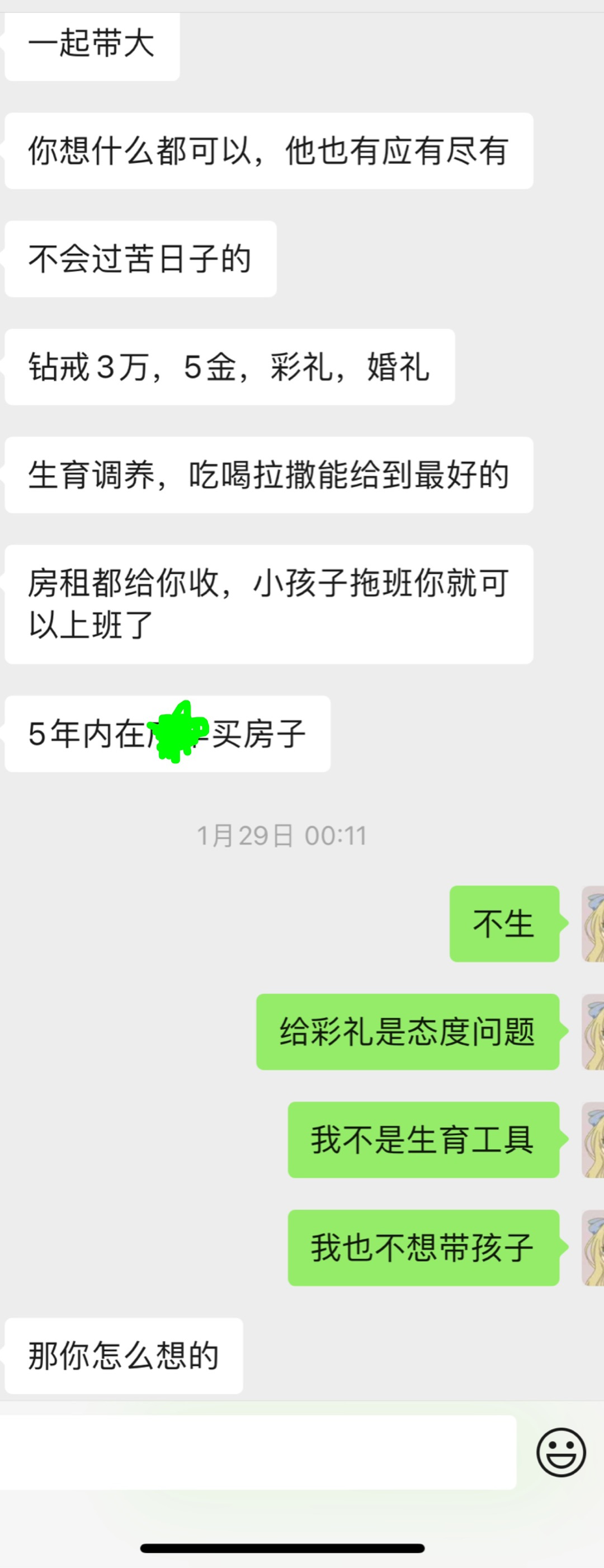Focus the message input field
Screen dimensions: 604x1568
click(x=258, y=1452)
